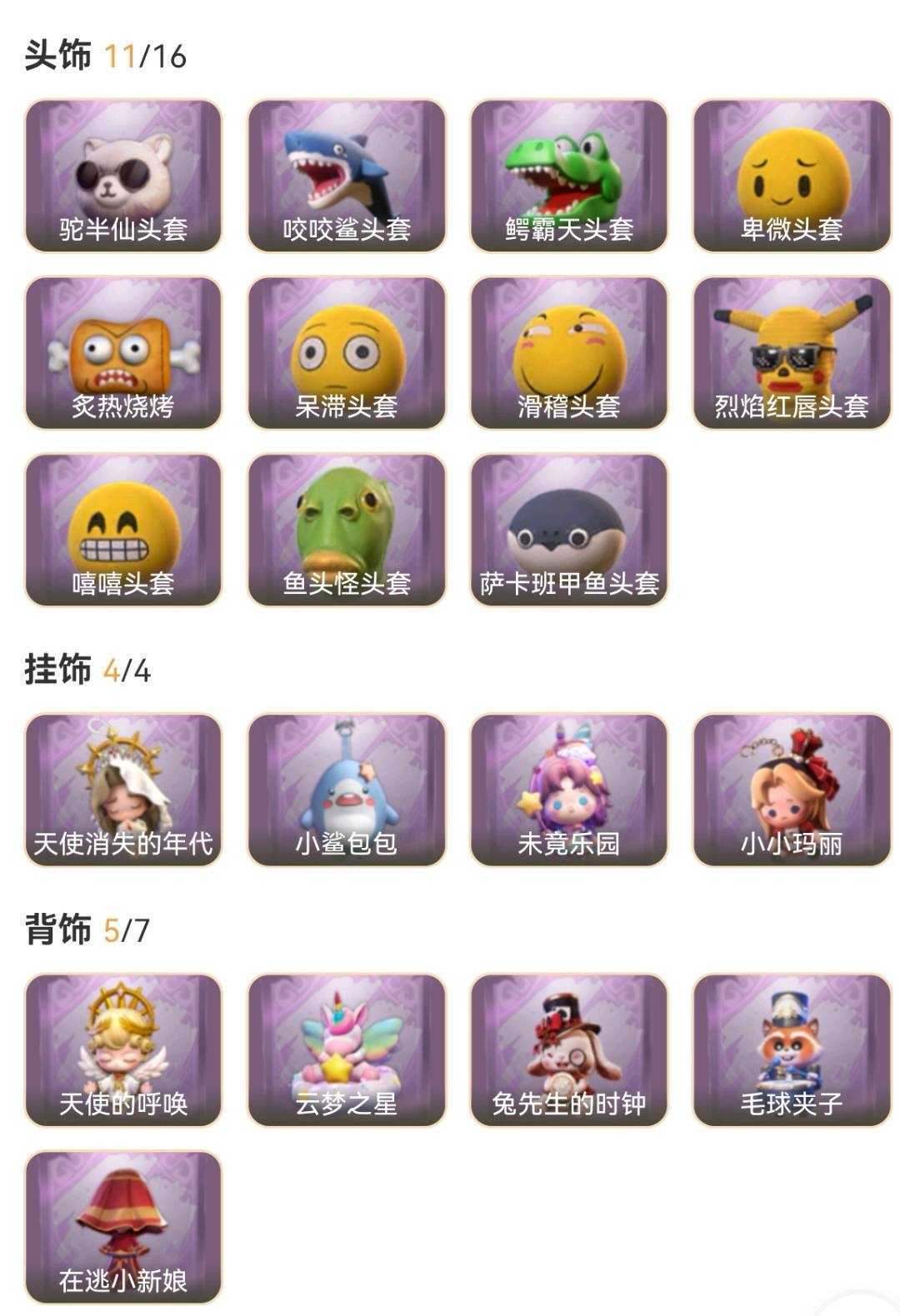Open the 驼半仙头套 item tile
900x1316 pixels.
click(123, 176)
